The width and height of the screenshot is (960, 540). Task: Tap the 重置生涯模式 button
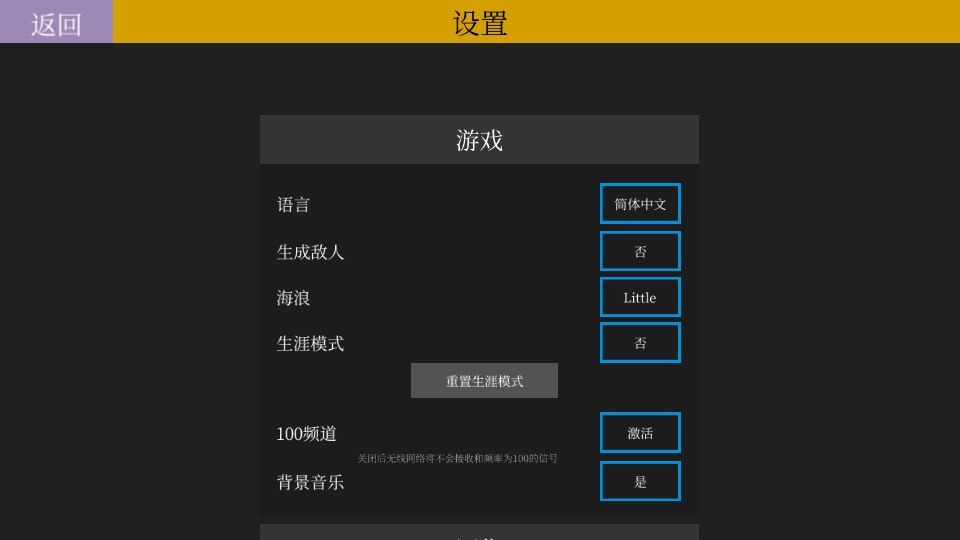(x=484, y=381)
